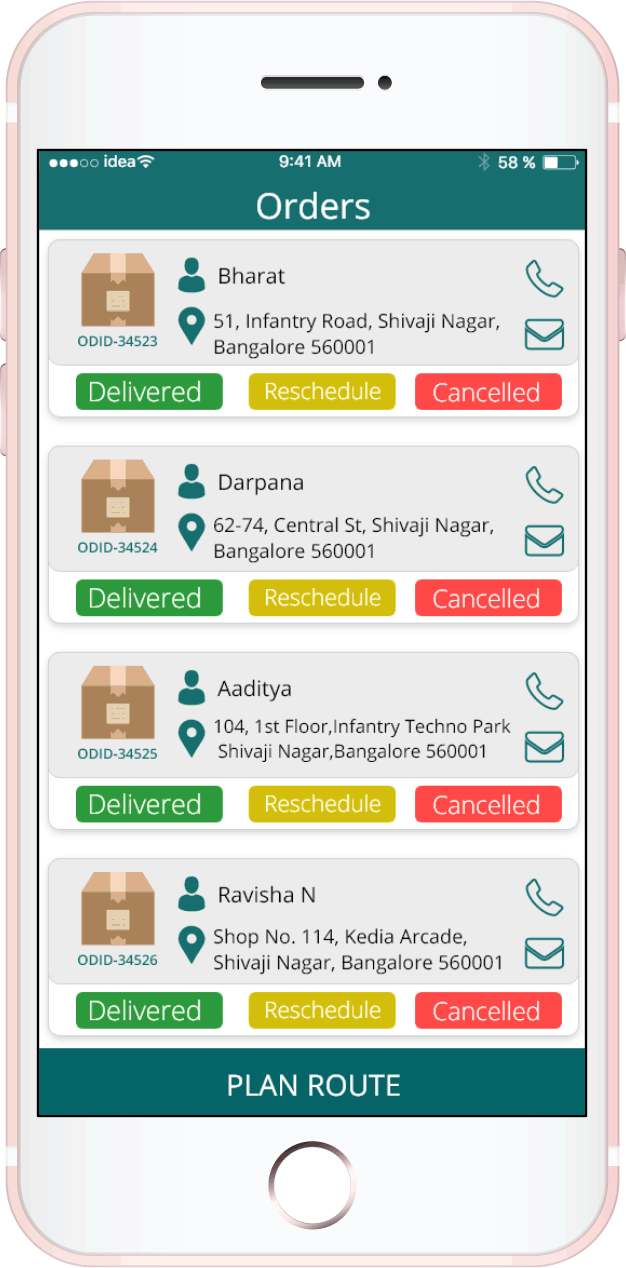The width and height of the screenshot is (626, 1268).
Task: Mark Bharat's order as Delivered
Action: 149,392
